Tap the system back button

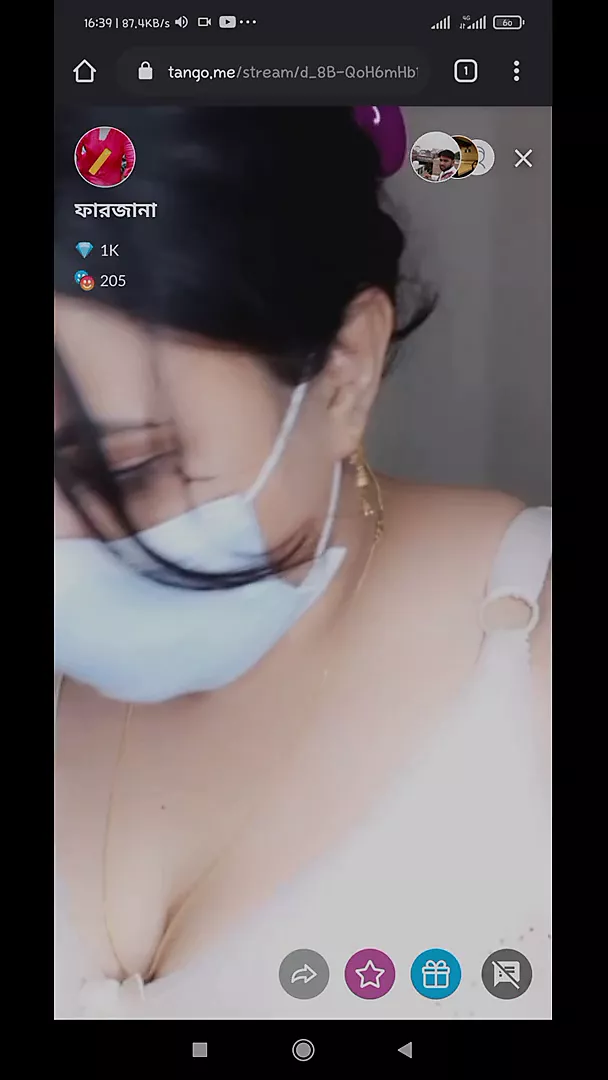click(x=405, y=1049)
